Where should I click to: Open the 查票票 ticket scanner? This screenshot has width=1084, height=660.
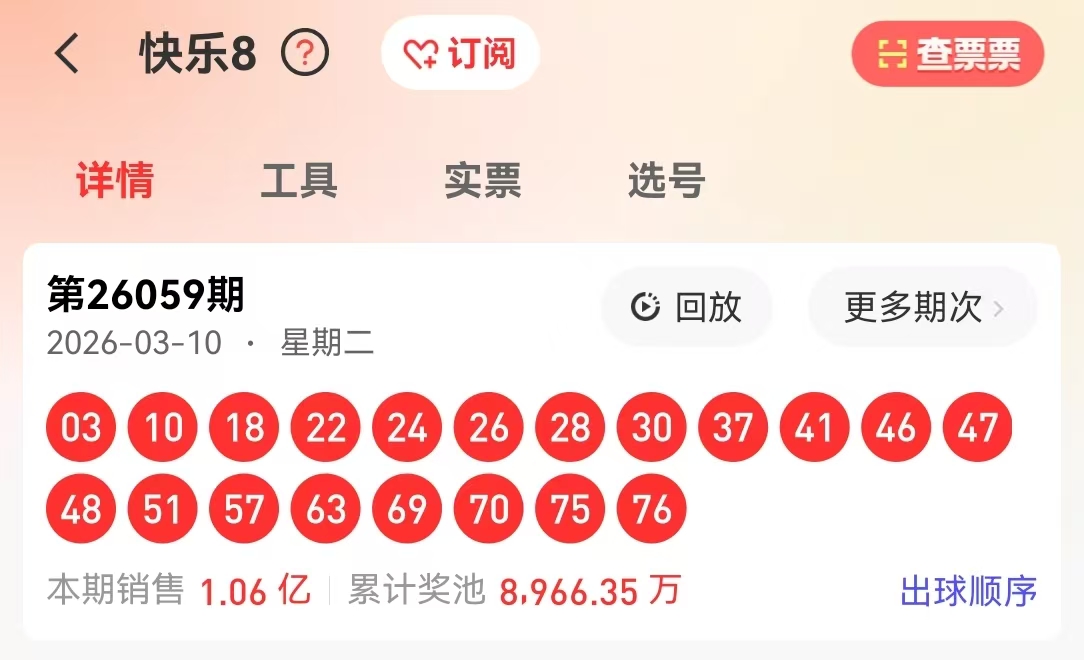[x=947, y=54]
